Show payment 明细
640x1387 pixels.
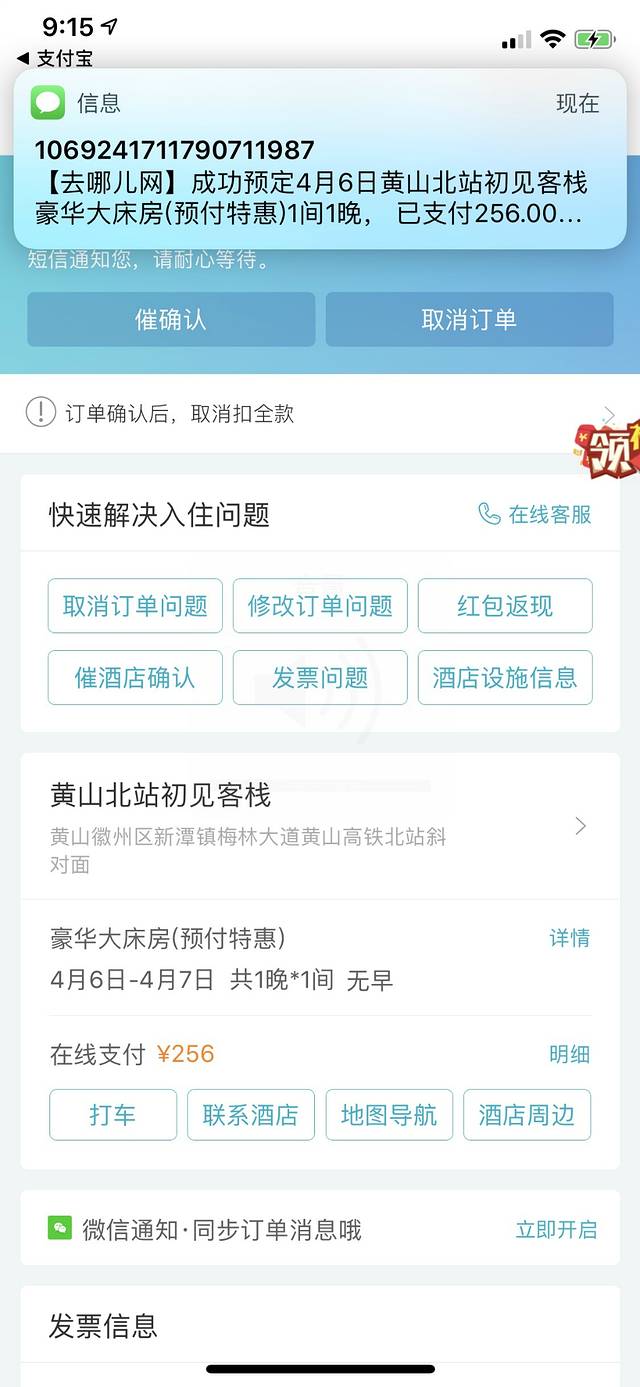point(569,1054)
